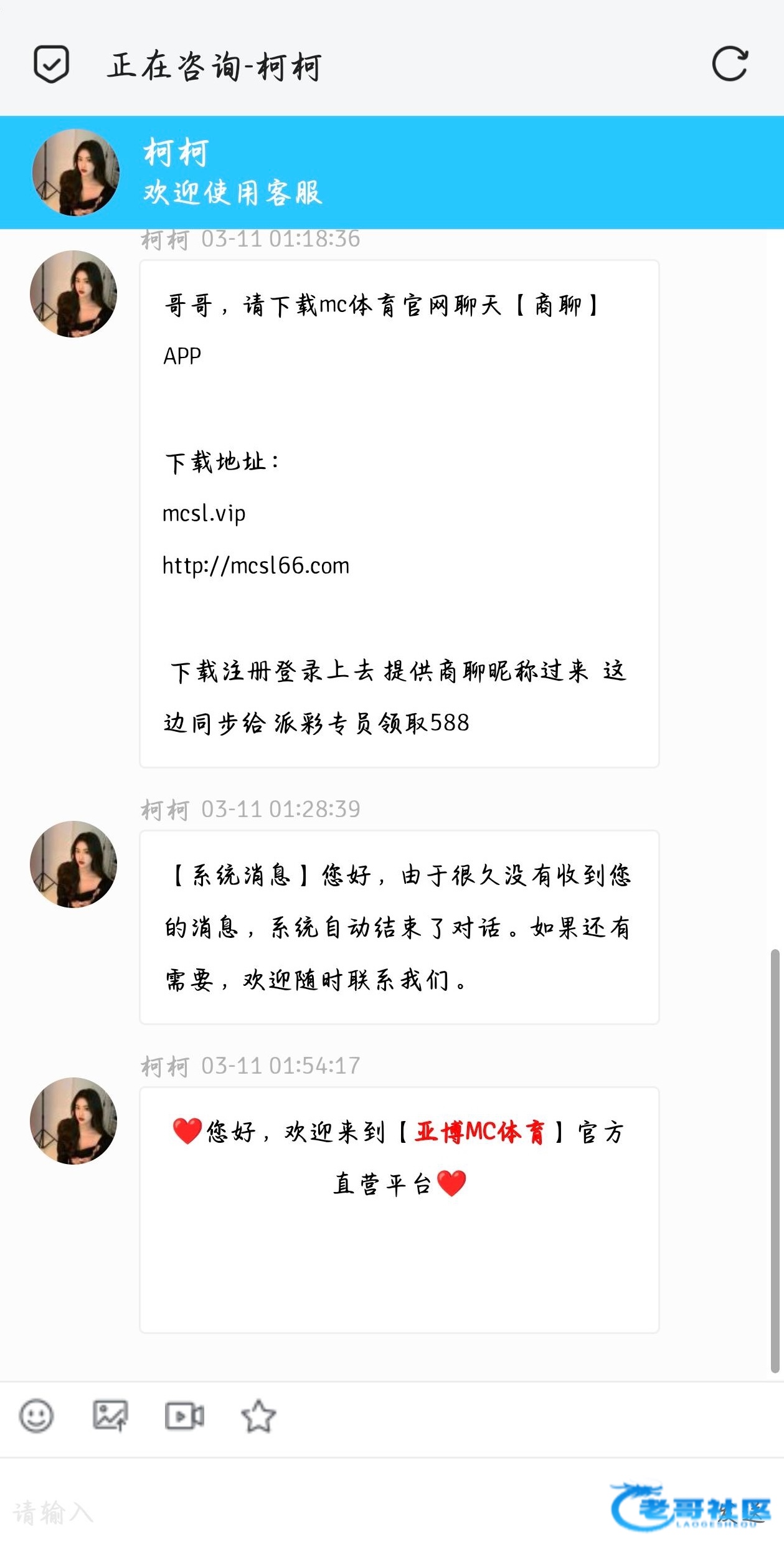Attach an image to the chat
This screenshot has height=1552, width=784.
[x=110, y=1416]
